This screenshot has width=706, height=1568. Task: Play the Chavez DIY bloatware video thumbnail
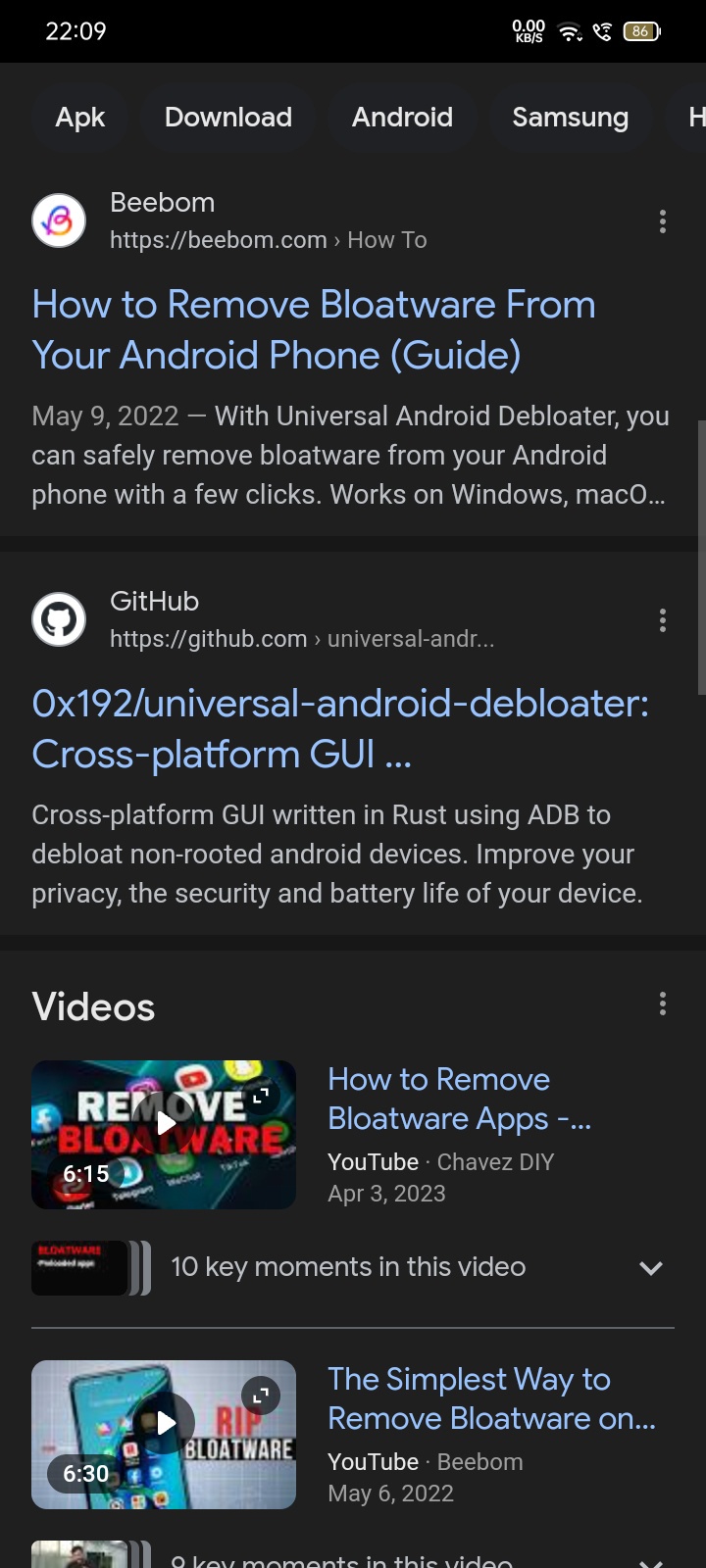(x=164, y=1135)
